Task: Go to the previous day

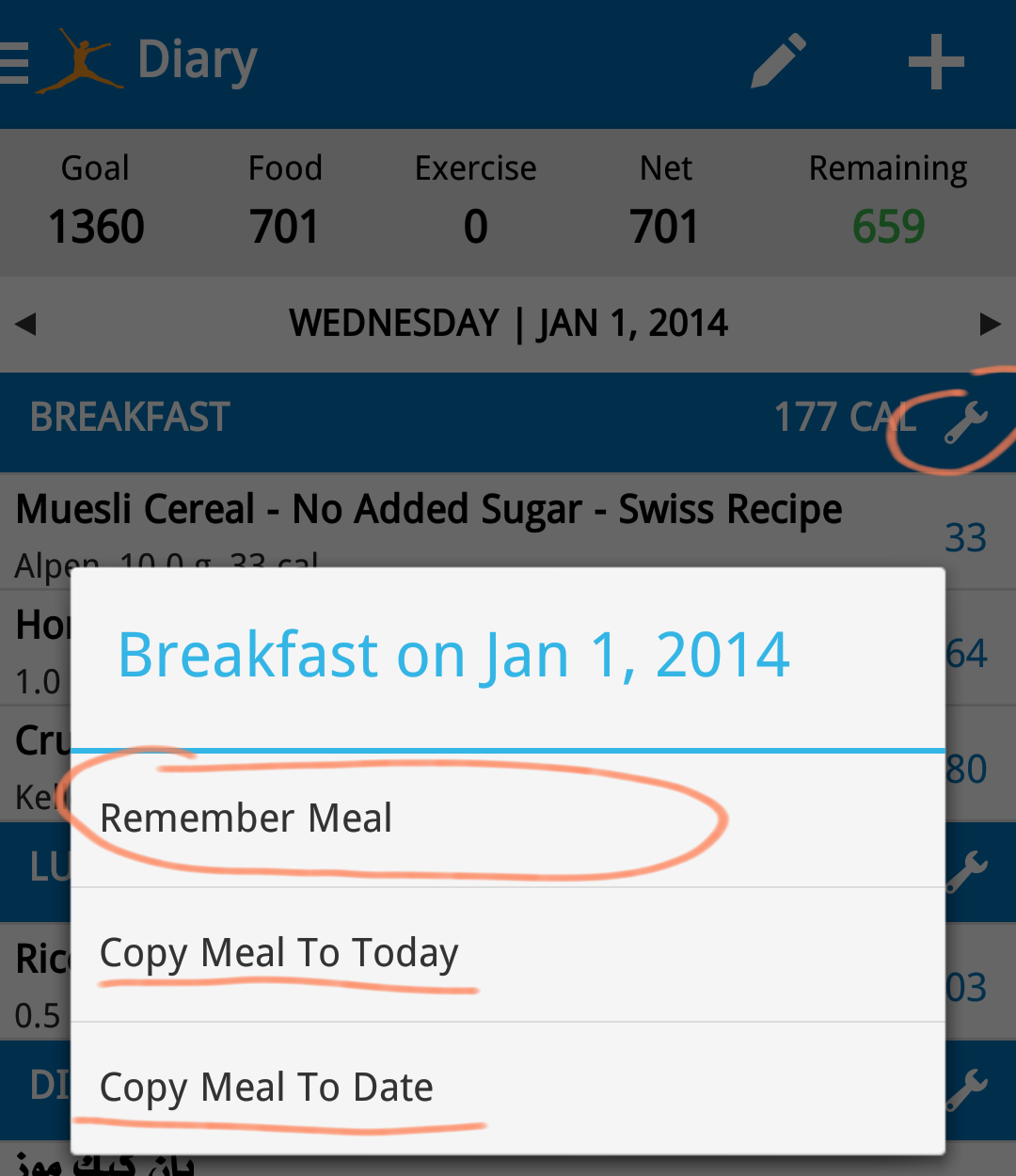Action: (x=26, y=325)
